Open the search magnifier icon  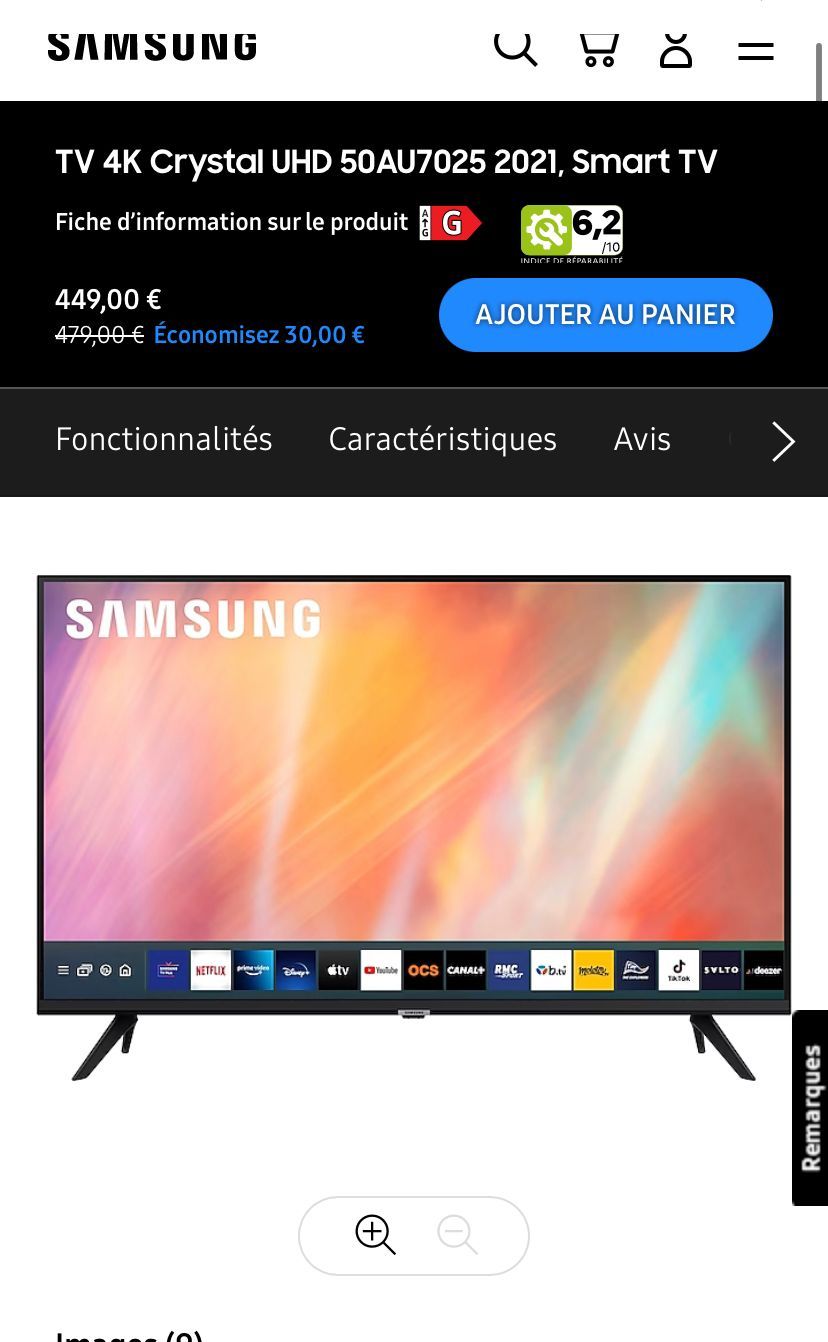[x=516, y=46]
